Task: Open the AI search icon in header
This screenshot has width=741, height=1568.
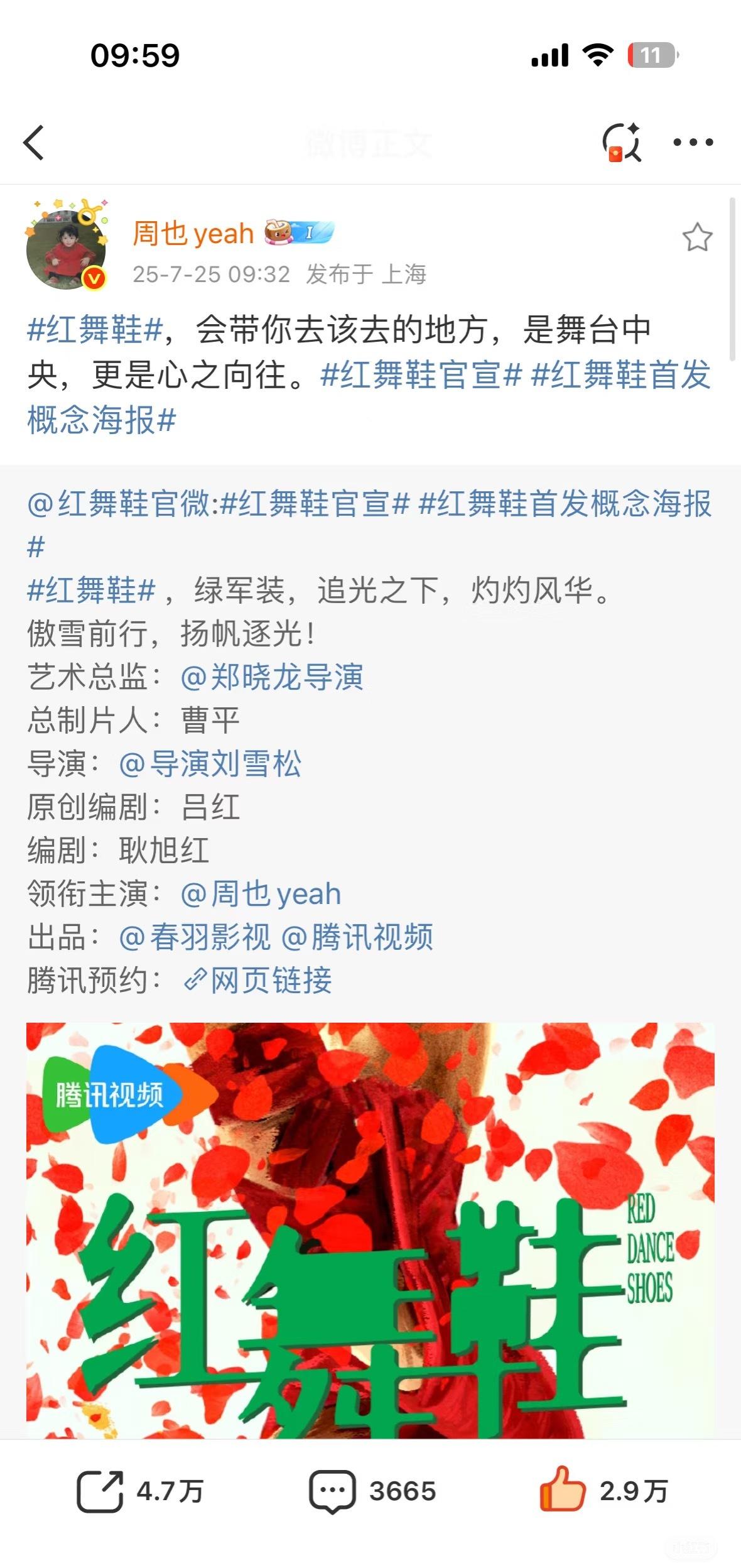Action: tap(621, 142)
